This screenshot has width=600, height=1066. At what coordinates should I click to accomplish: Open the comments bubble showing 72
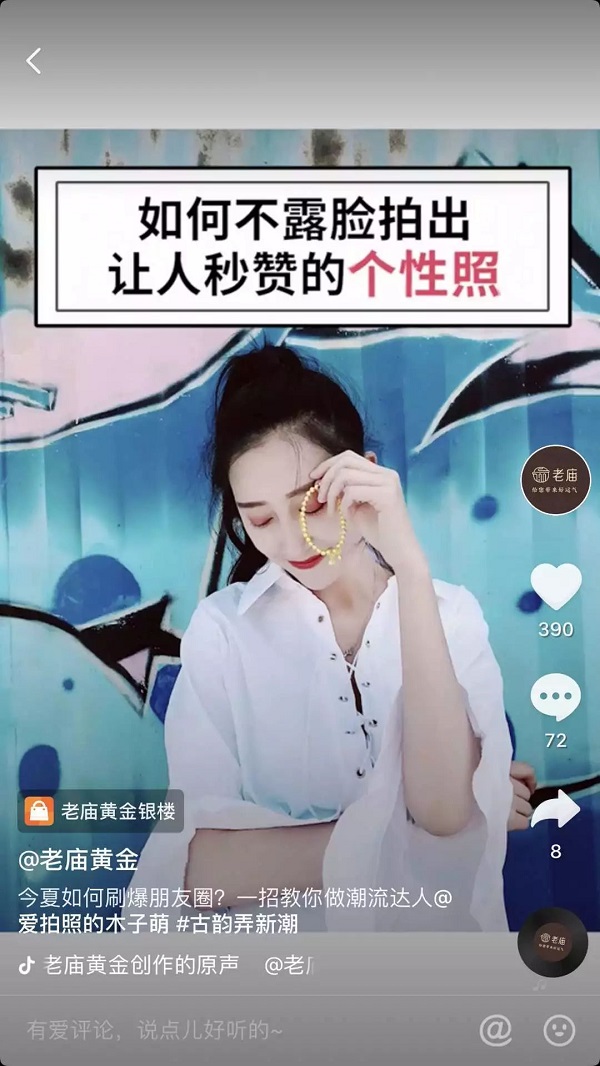[555, 698]
